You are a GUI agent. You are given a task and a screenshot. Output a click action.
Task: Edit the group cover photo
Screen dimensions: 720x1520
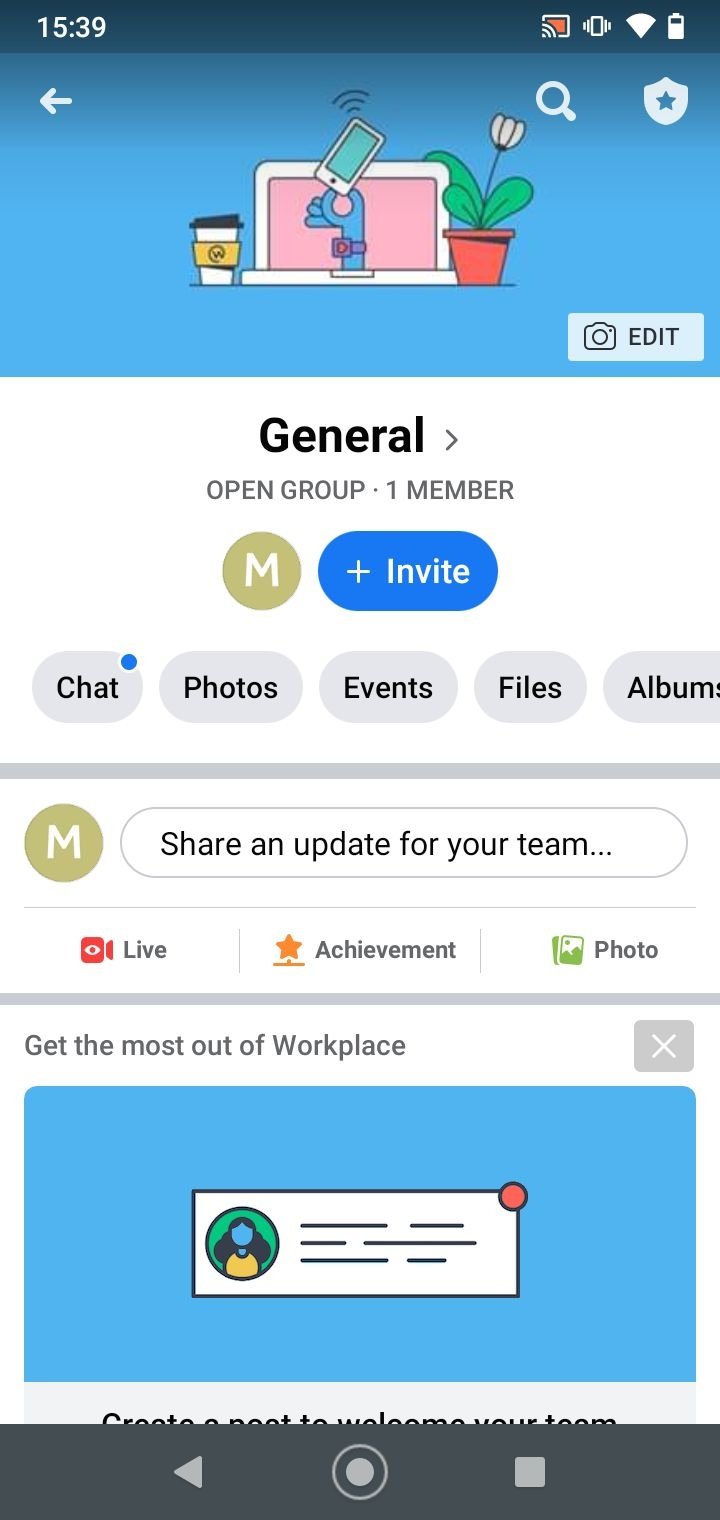pyautogui.click(x=635, y=337)
